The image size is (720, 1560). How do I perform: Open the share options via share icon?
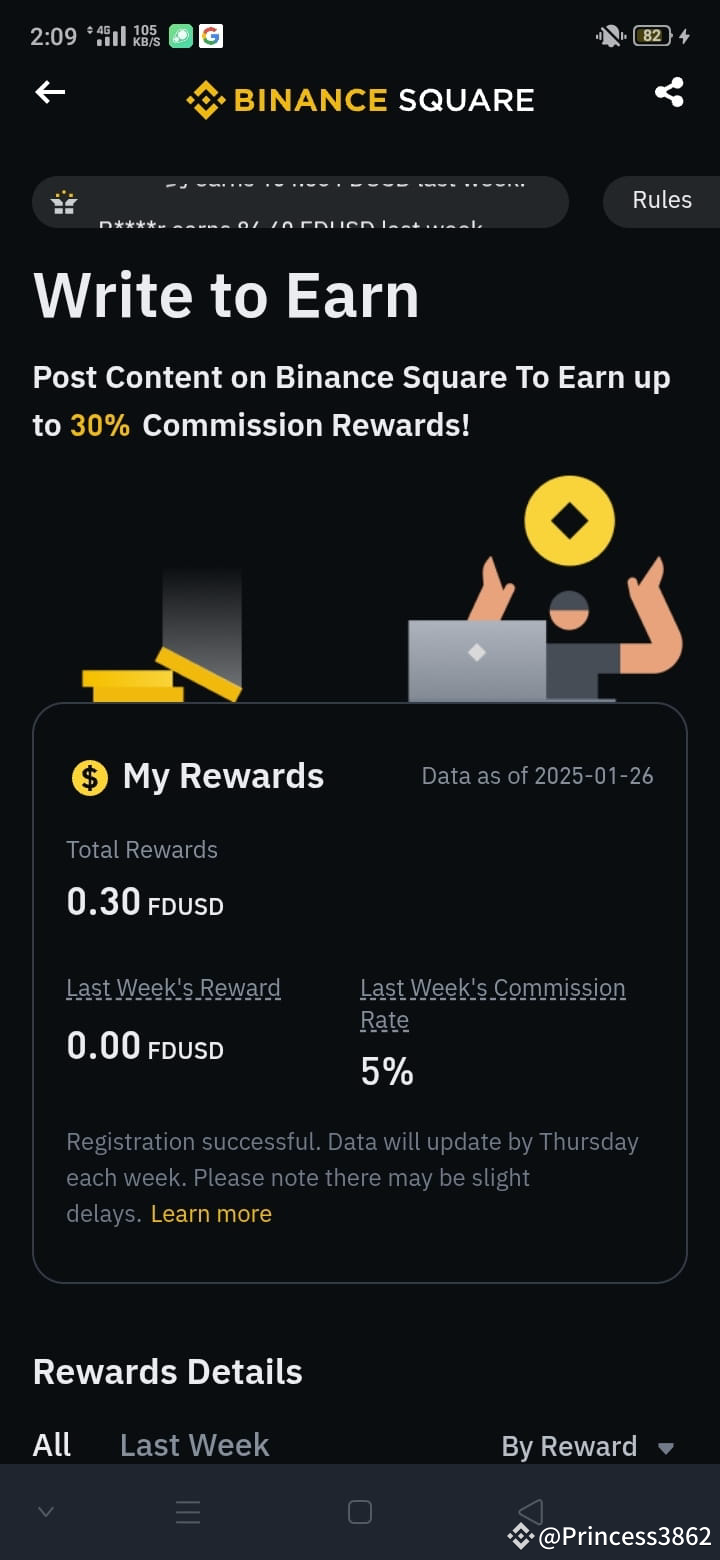670,92
